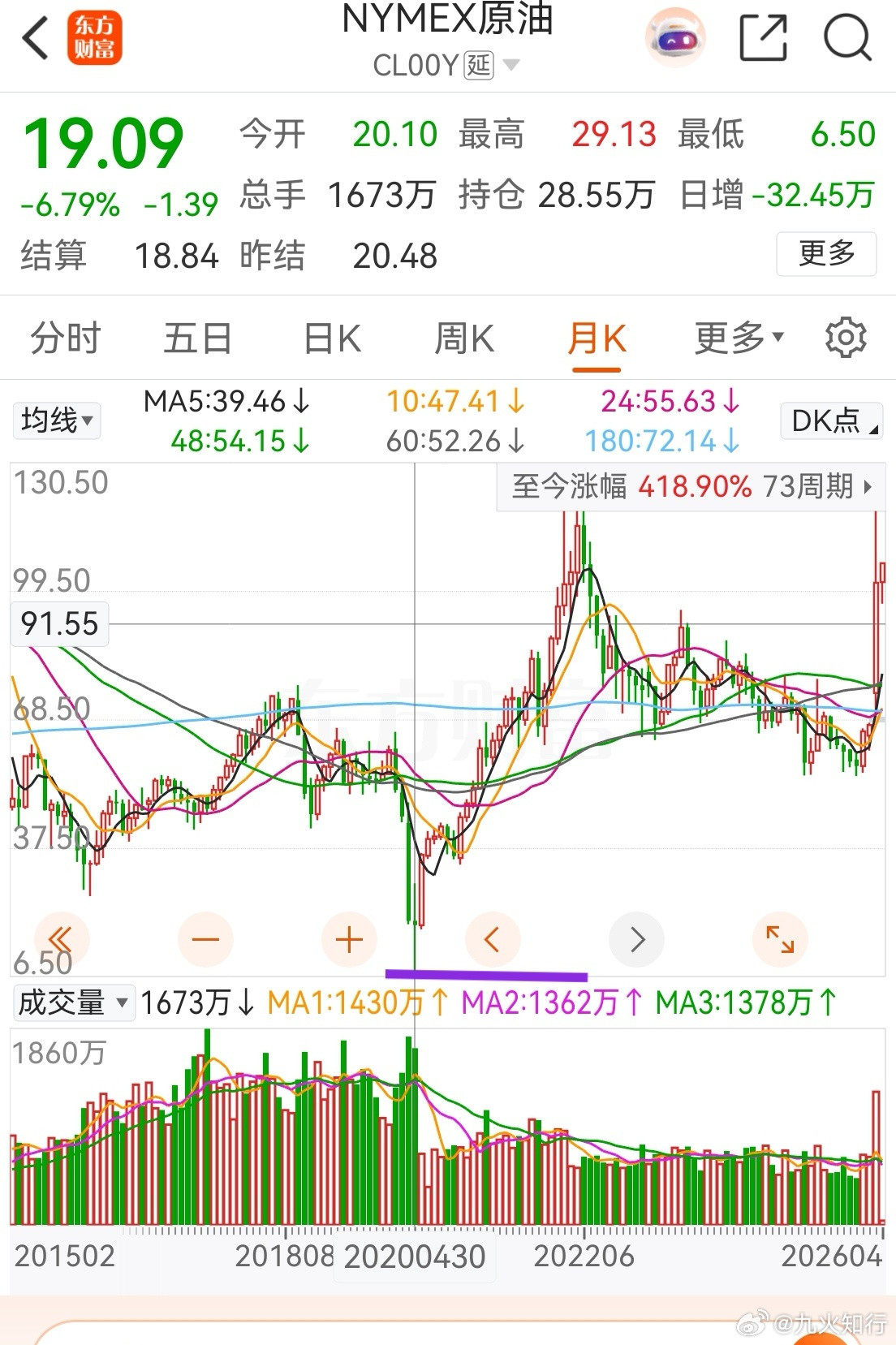Open 更多 for extra quote details
The height and width of the screenshot is (1345, 896).
click(x=826, y=254)
